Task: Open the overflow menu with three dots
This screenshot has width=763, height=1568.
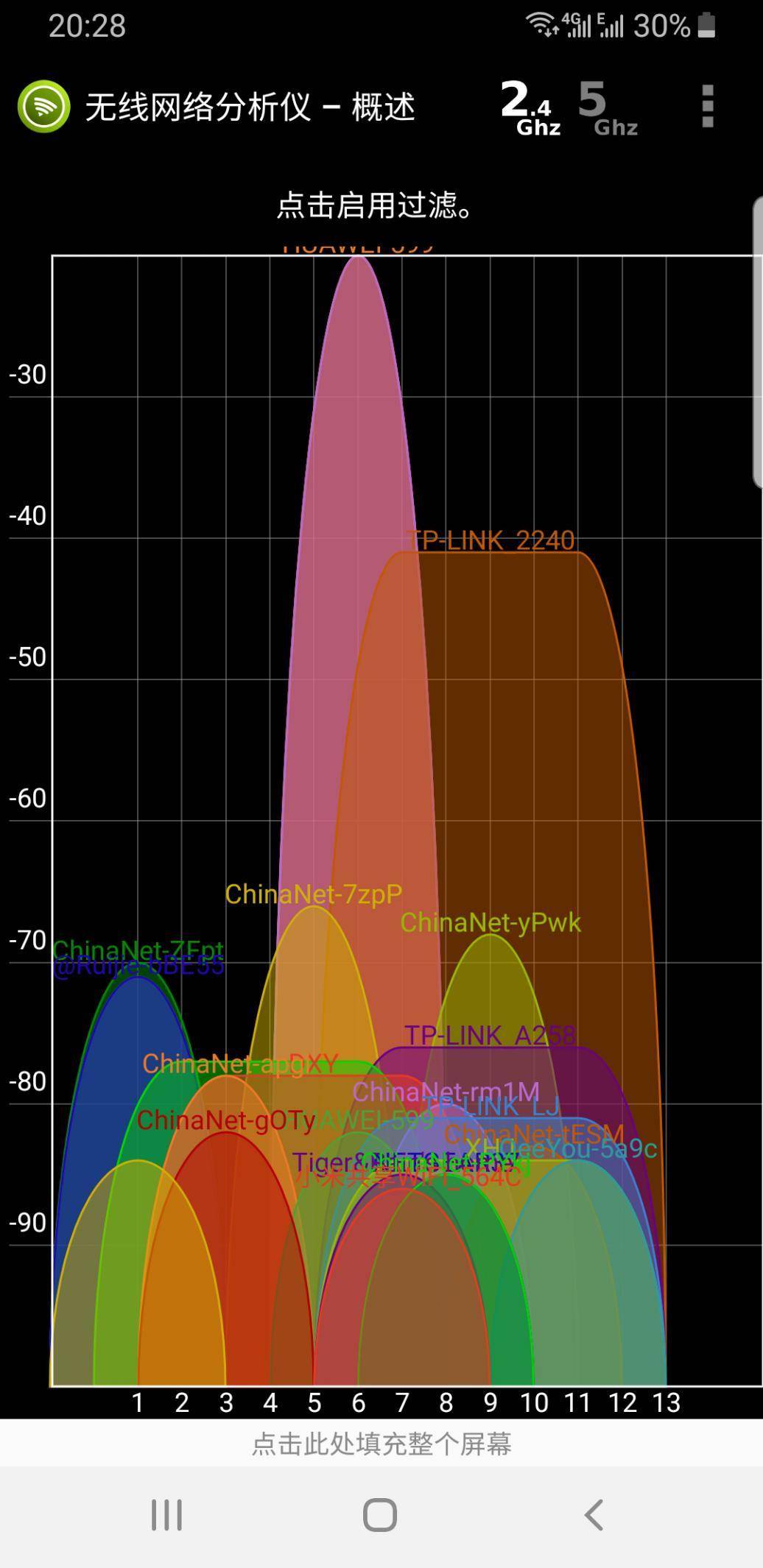Action: coord(707,106)
